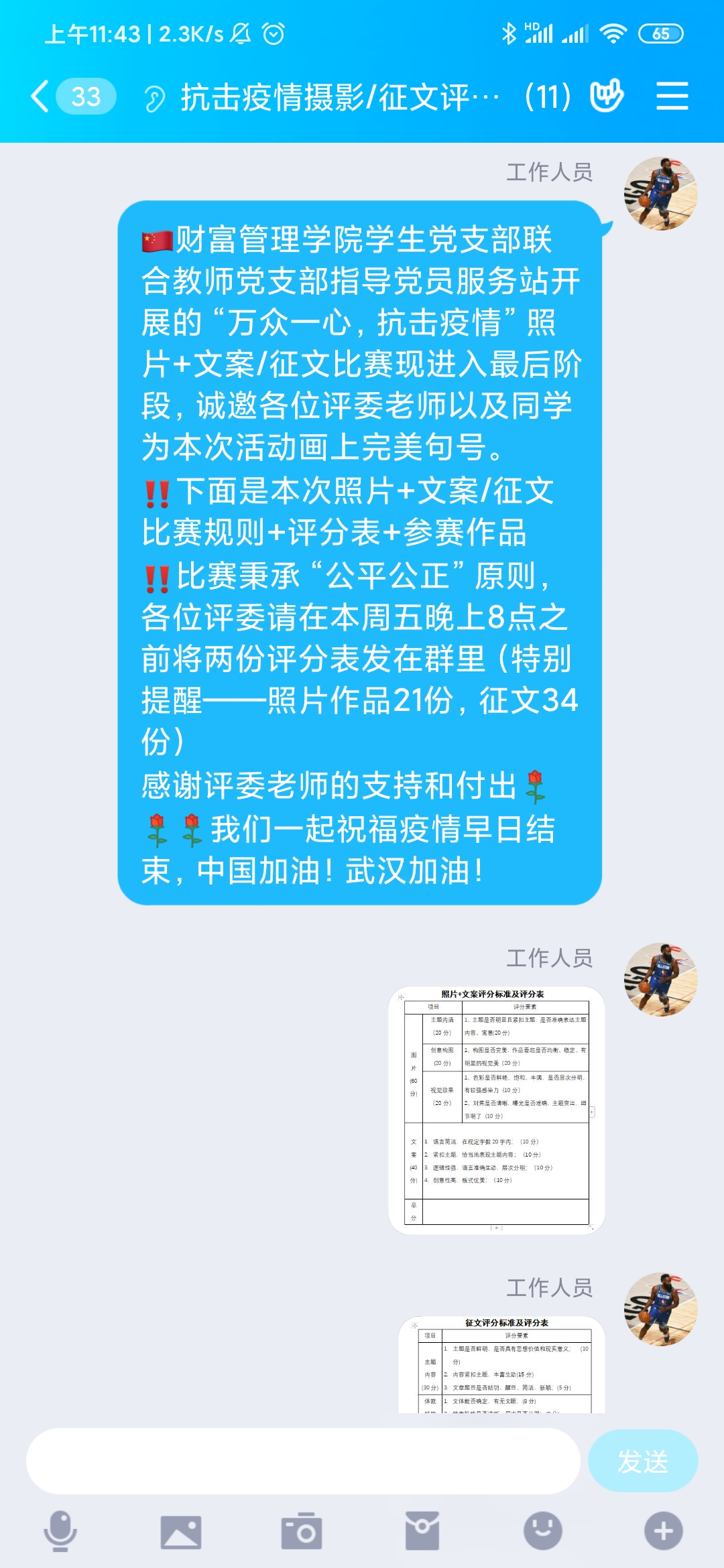View avatar of 工作人员 on first message
Screen dimensions: 724x1568
click(x=660, y=194)
